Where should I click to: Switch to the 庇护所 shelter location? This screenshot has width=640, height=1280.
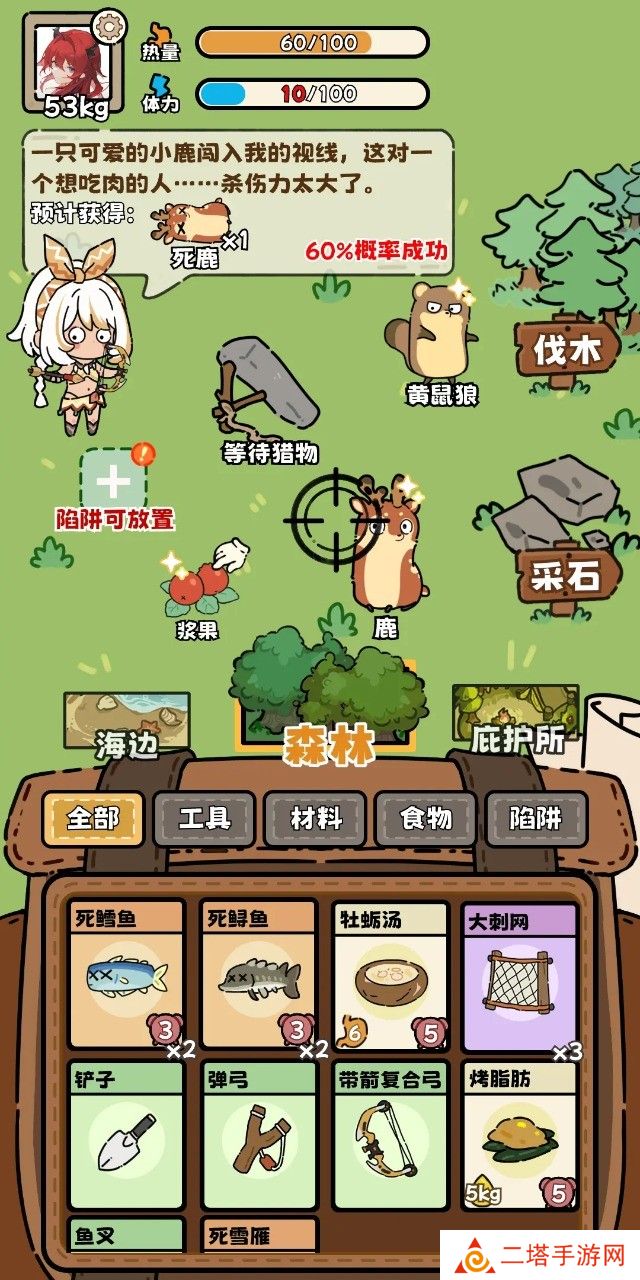pyautogui.click(x=516, y=720)
